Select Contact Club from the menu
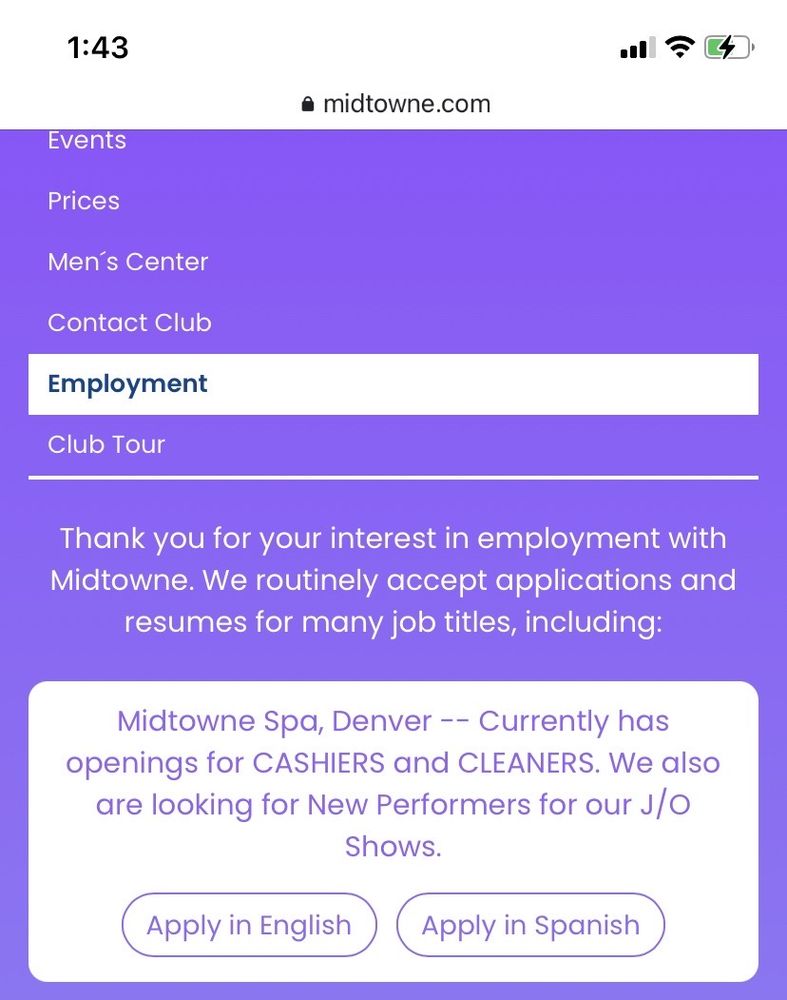The image size is (787, 1000). (129, 323)
